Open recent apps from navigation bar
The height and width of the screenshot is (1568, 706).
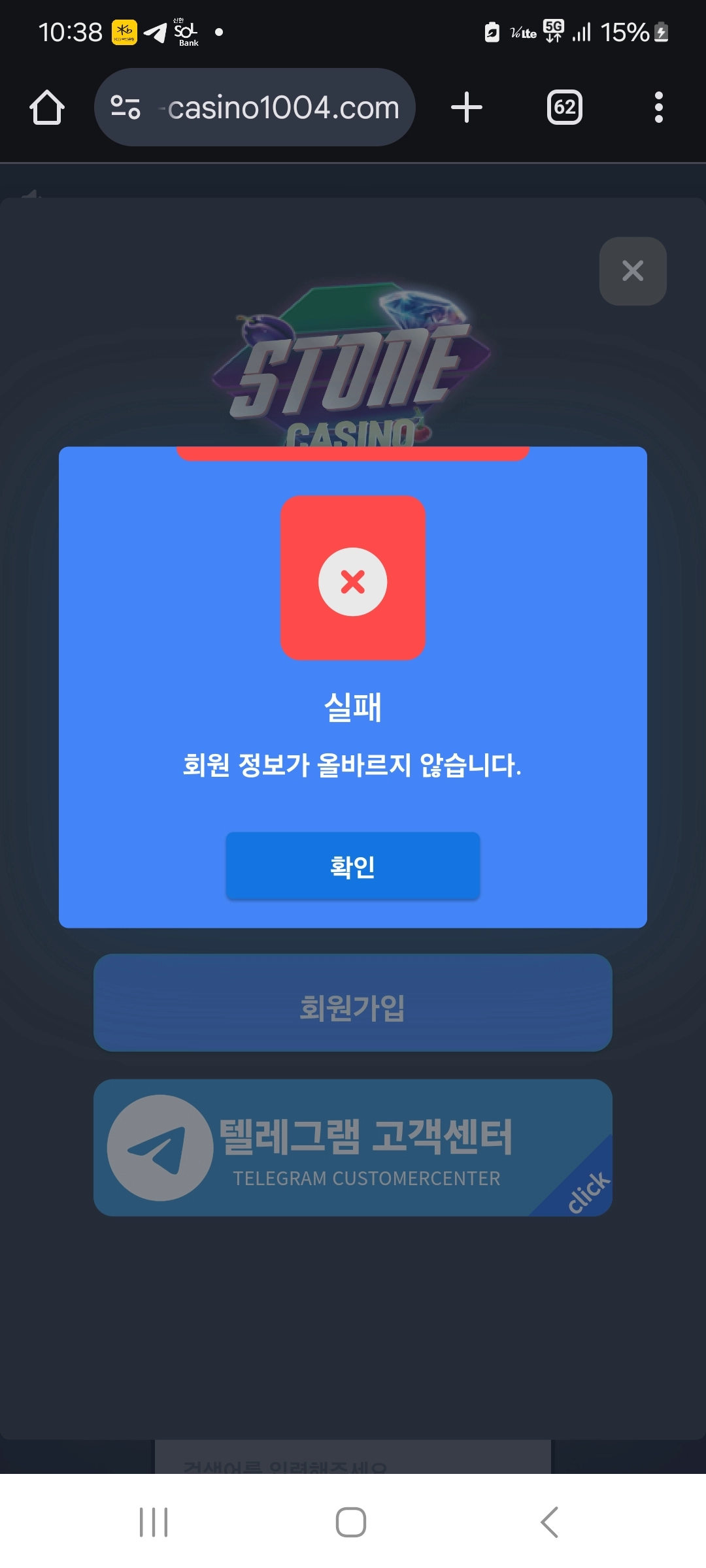click(154, 1522)
